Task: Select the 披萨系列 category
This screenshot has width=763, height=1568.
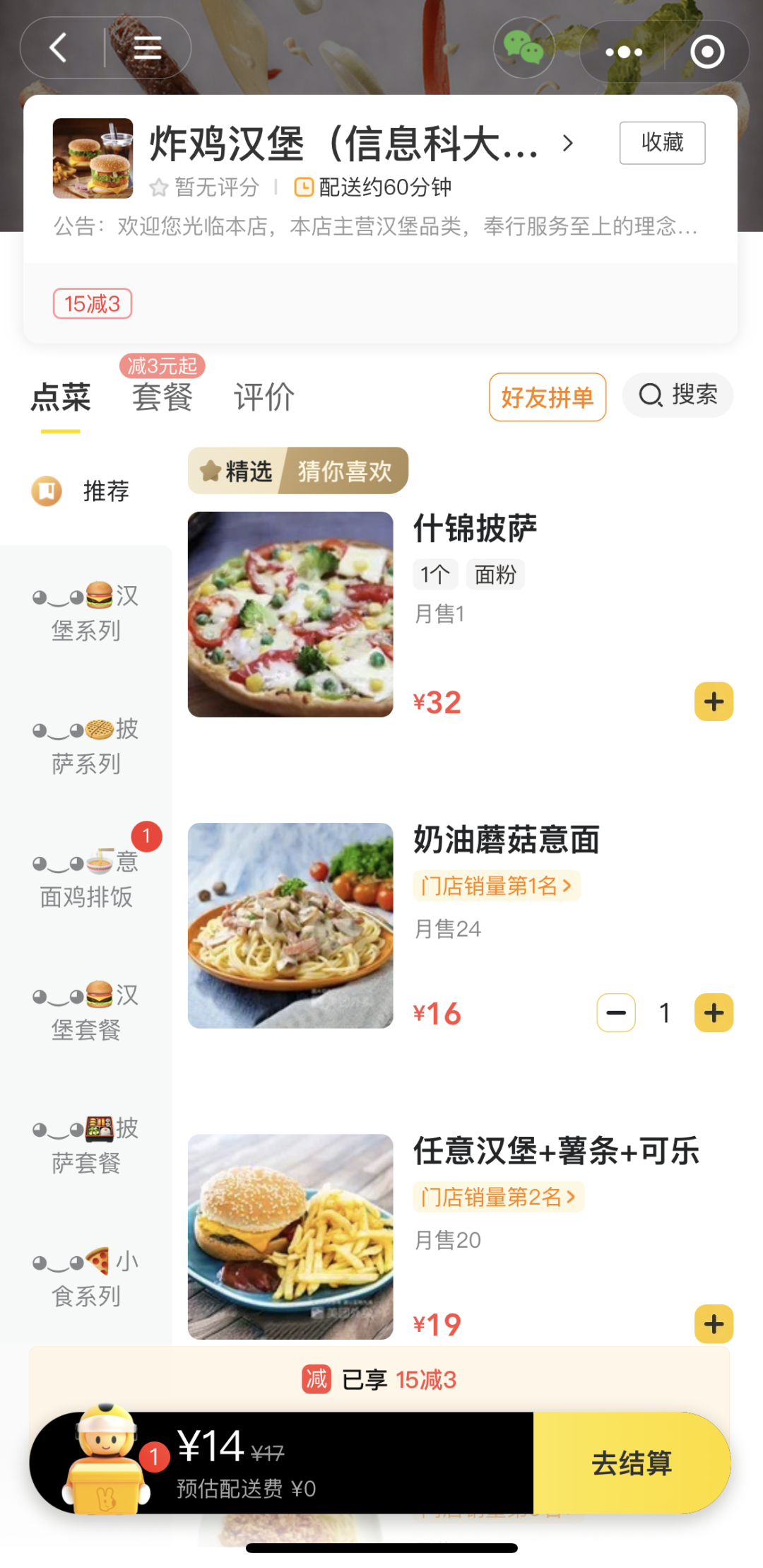Action: click(85, 747)
